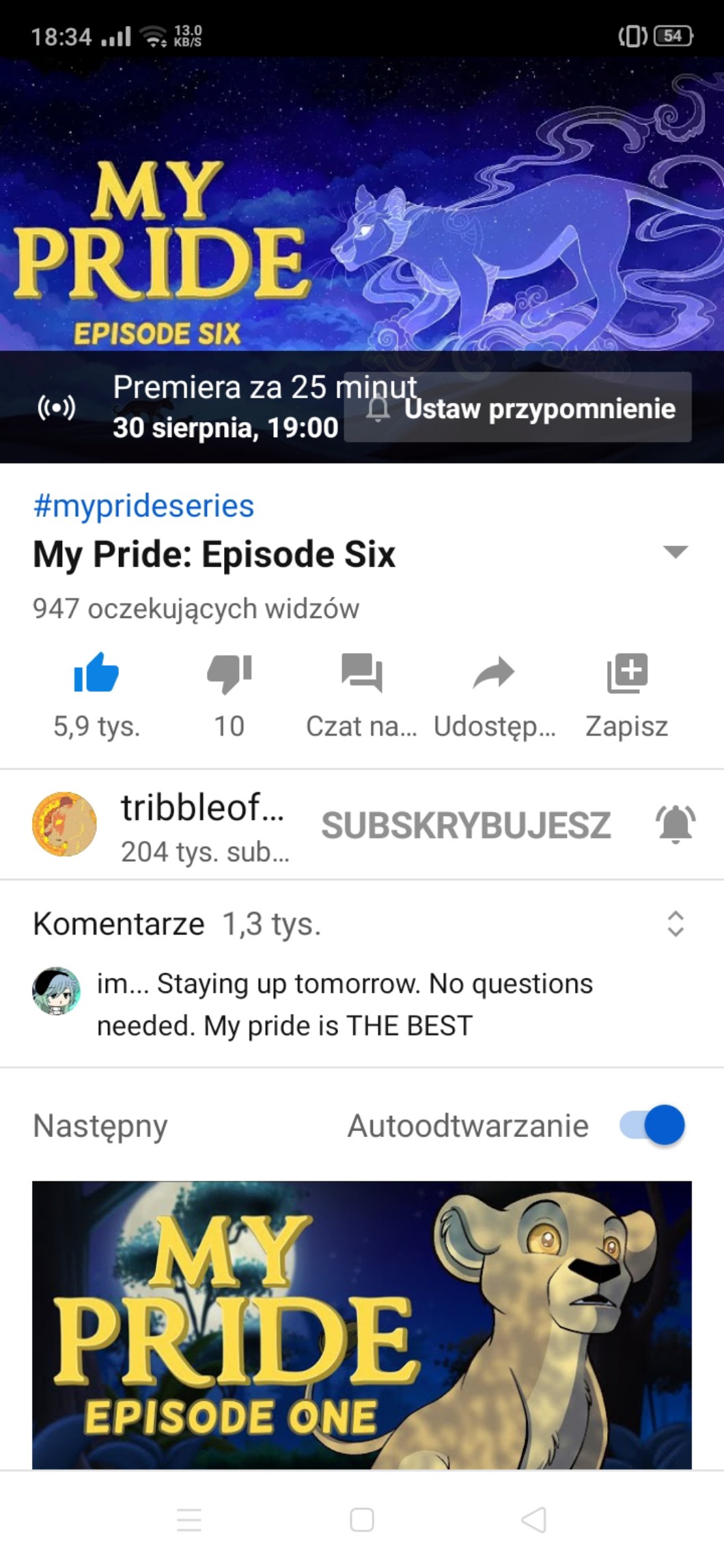Image resolution: width=724 pixels, height=1568 pixels.
Task: Turn off the Autoodtwarzanie switch
Action: (x=652, y=1125)
